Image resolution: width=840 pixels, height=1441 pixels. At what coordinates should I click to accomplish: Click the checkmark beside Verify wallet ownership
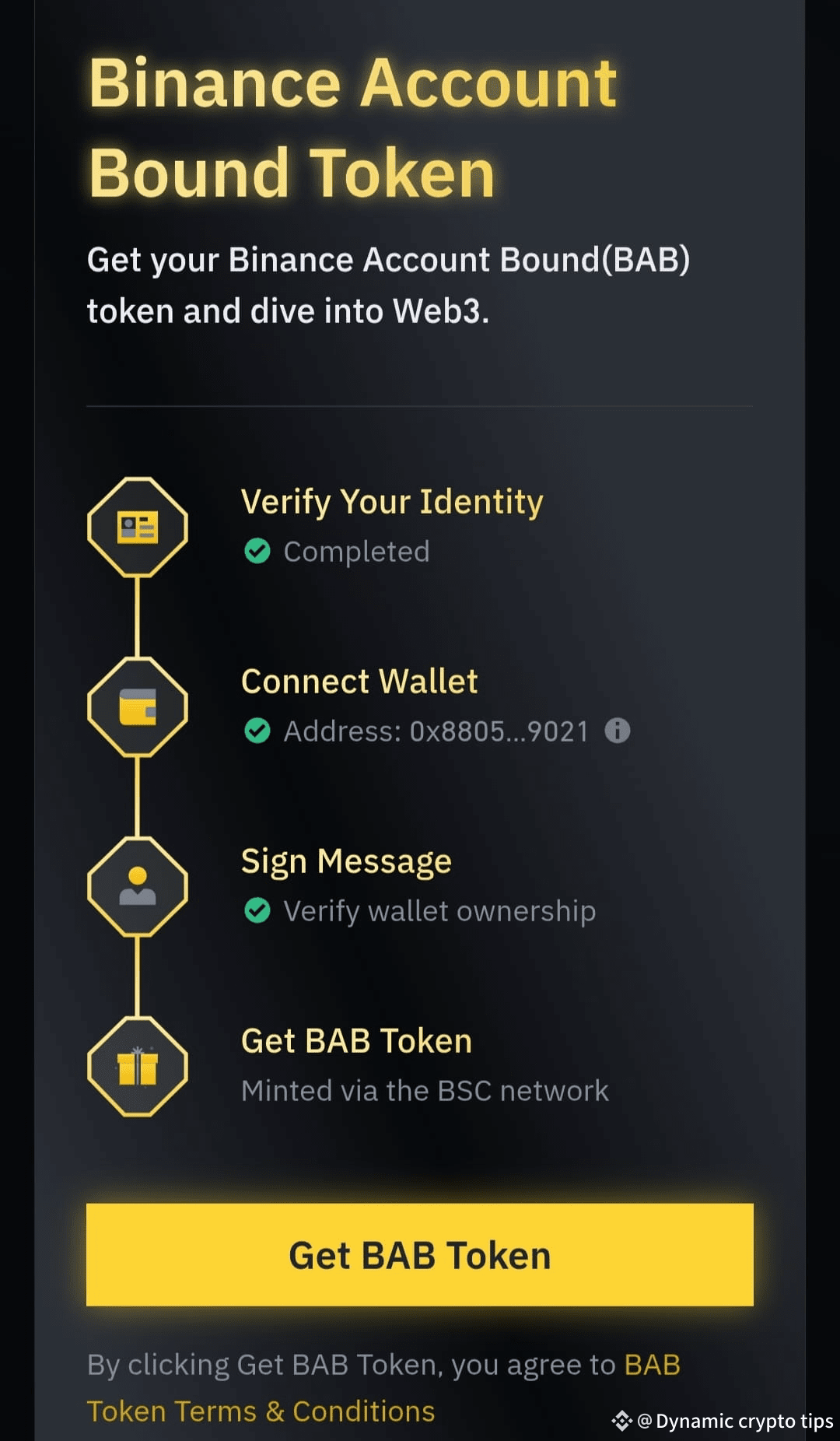[x=257, y=910]
